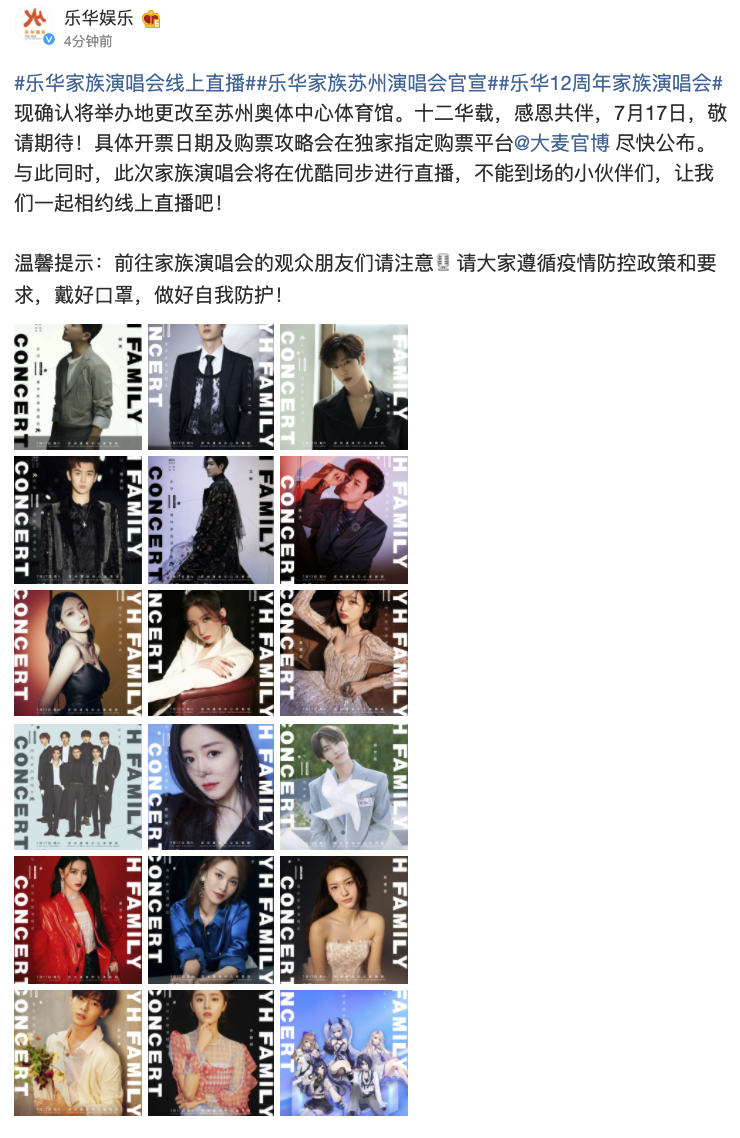View the poster of the man holding flowers
This screenshot has width=740, height=1138.
tap(77, 1053)
